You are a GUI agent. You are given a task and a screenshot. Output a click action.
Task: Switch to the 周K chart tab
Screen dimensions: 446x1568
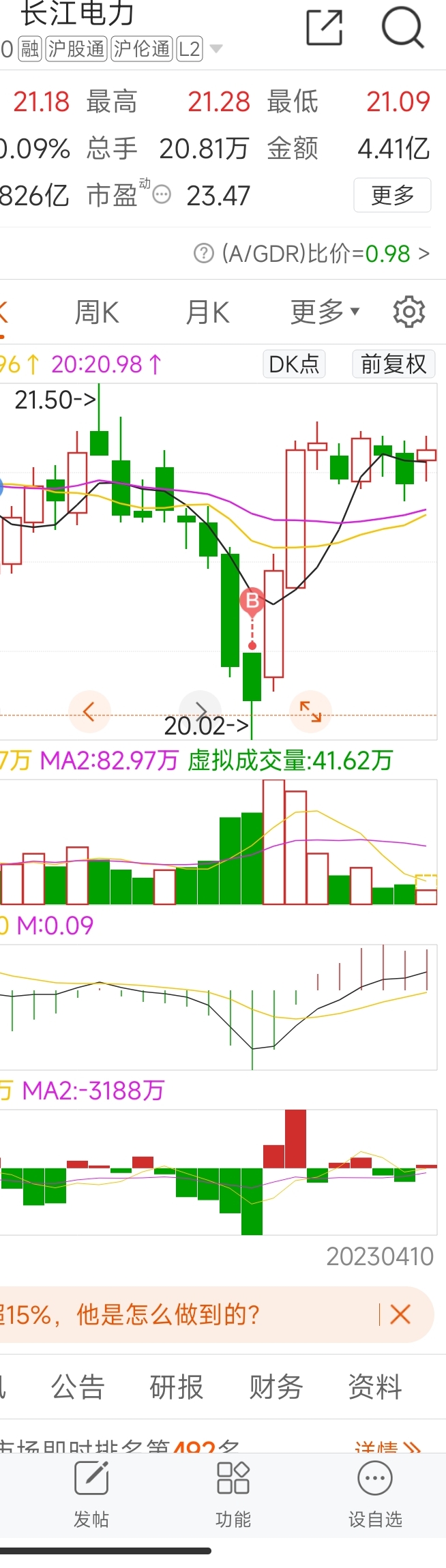click(x=96, y=312)
